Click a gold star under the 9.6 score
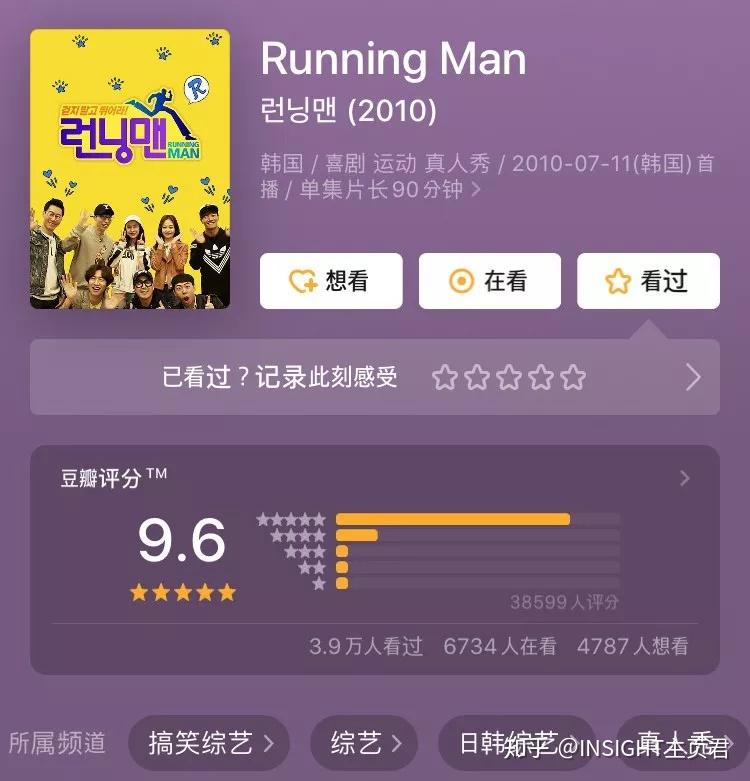The height and width of the screenshot is (781, 750). [x=183, y=592]
